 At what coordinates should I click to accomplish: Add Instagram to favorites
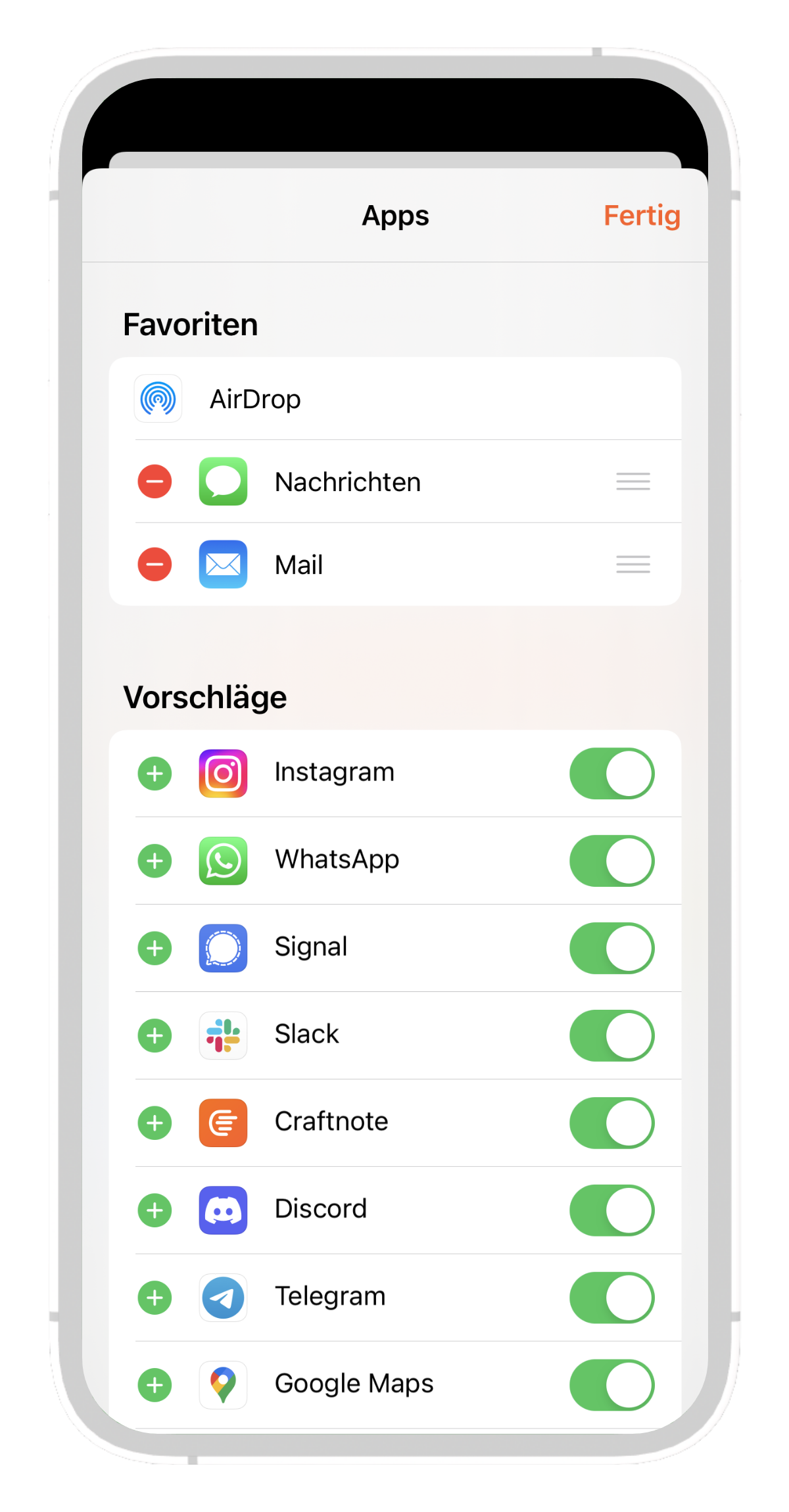[155, 774]
